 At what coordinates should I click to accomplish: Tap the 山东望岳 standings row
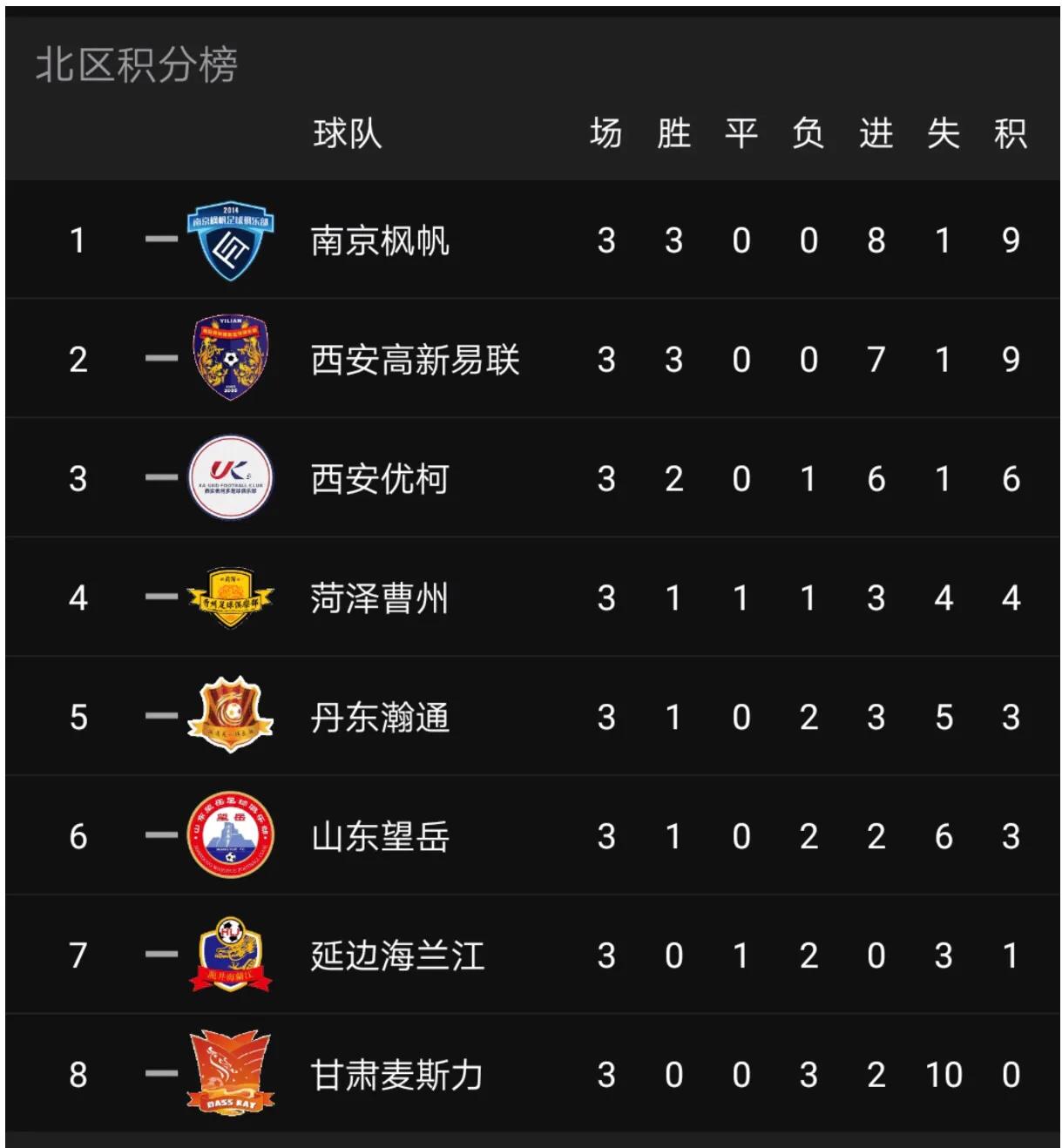380,837
